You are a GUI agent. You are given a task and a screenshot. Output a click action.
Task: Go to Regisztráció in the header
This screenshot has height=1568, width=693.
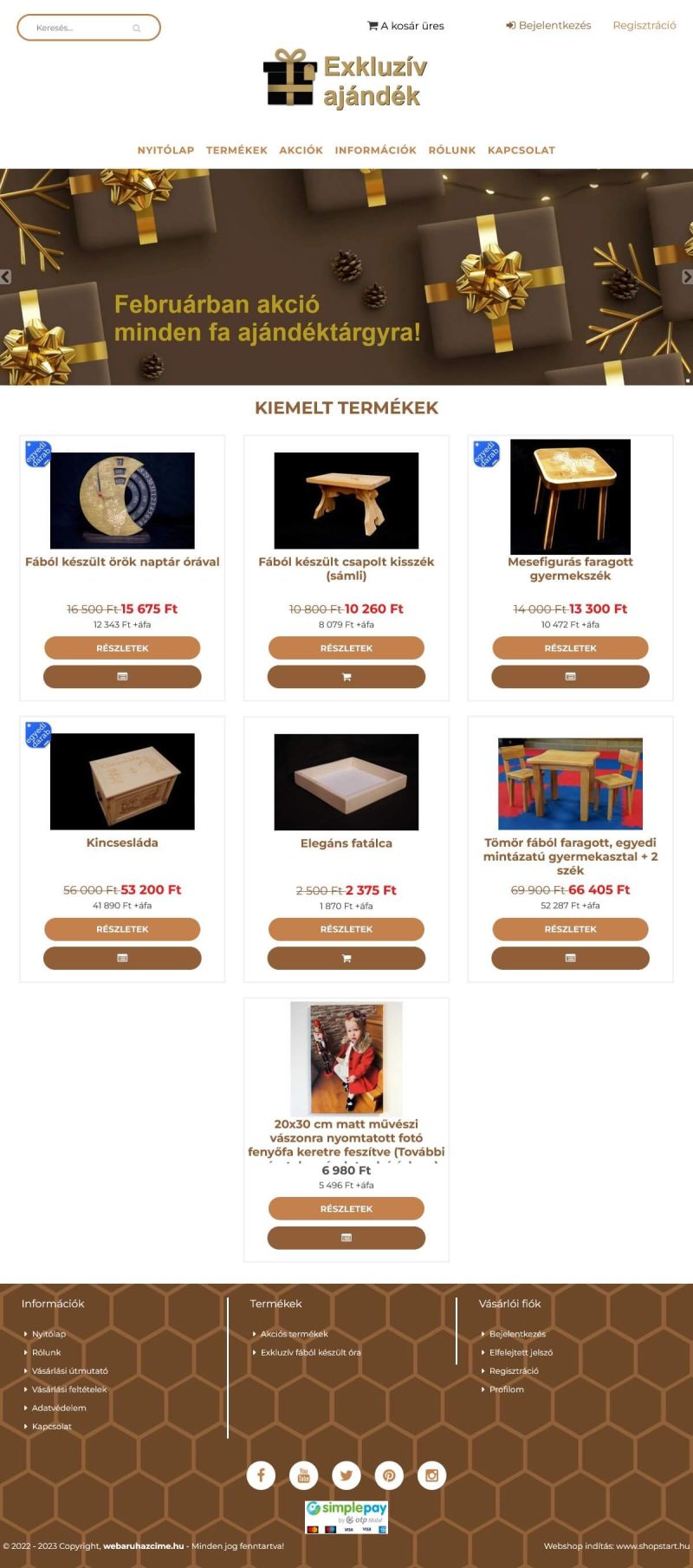pos(644,25)
